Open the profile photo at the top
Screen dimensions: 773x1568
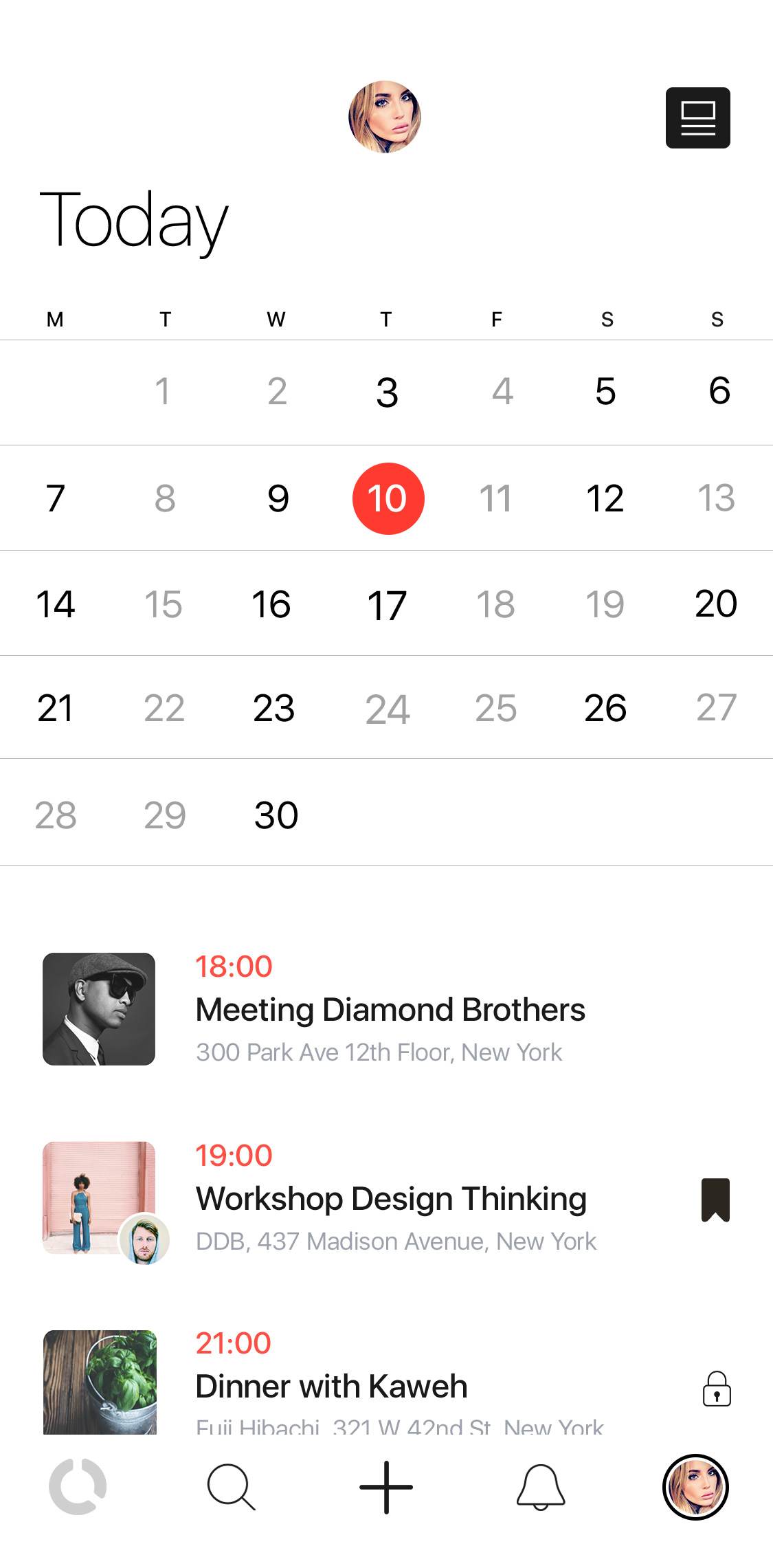coord(385,117)
